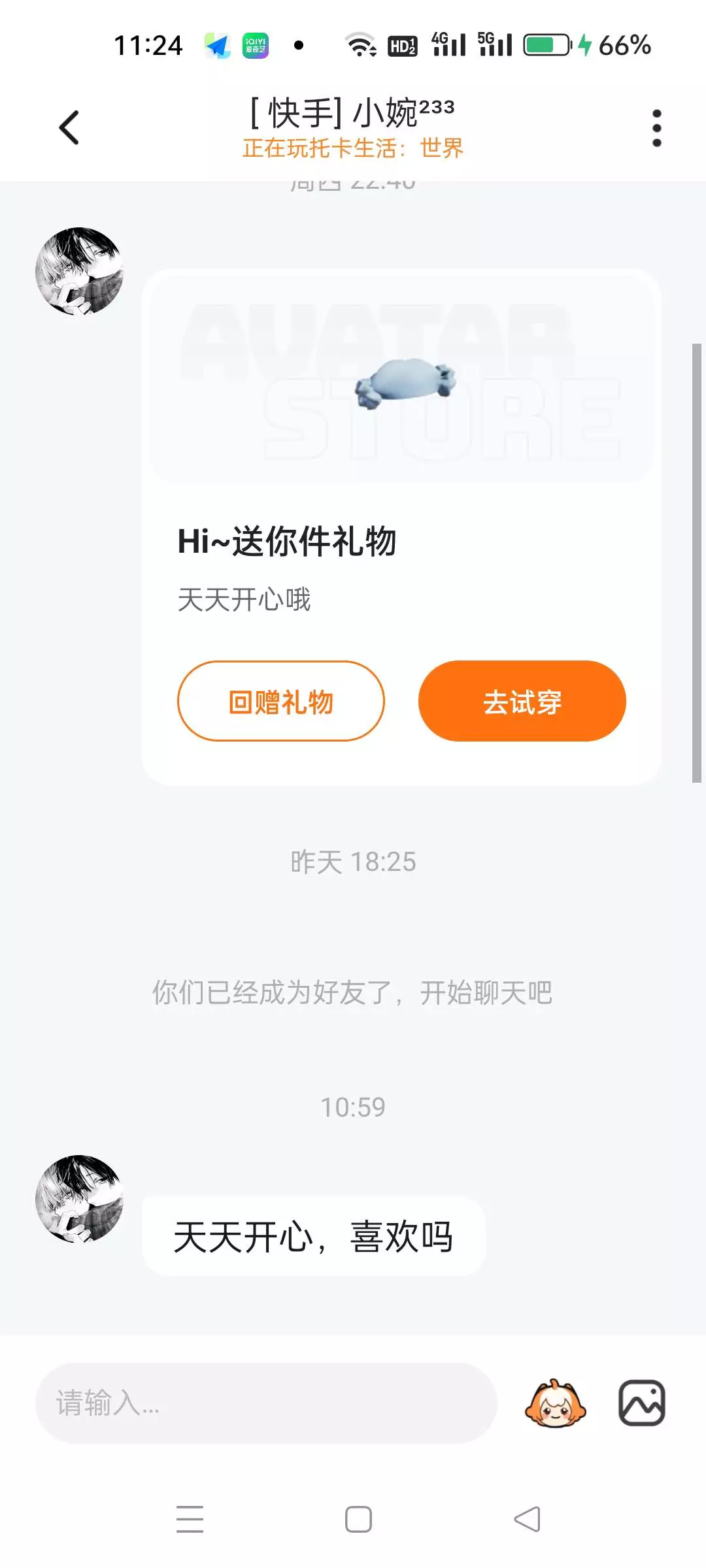This screenshot has height=1568, width=706.
Task: Open the emoji sticker picker
Action: [555, 1403]
